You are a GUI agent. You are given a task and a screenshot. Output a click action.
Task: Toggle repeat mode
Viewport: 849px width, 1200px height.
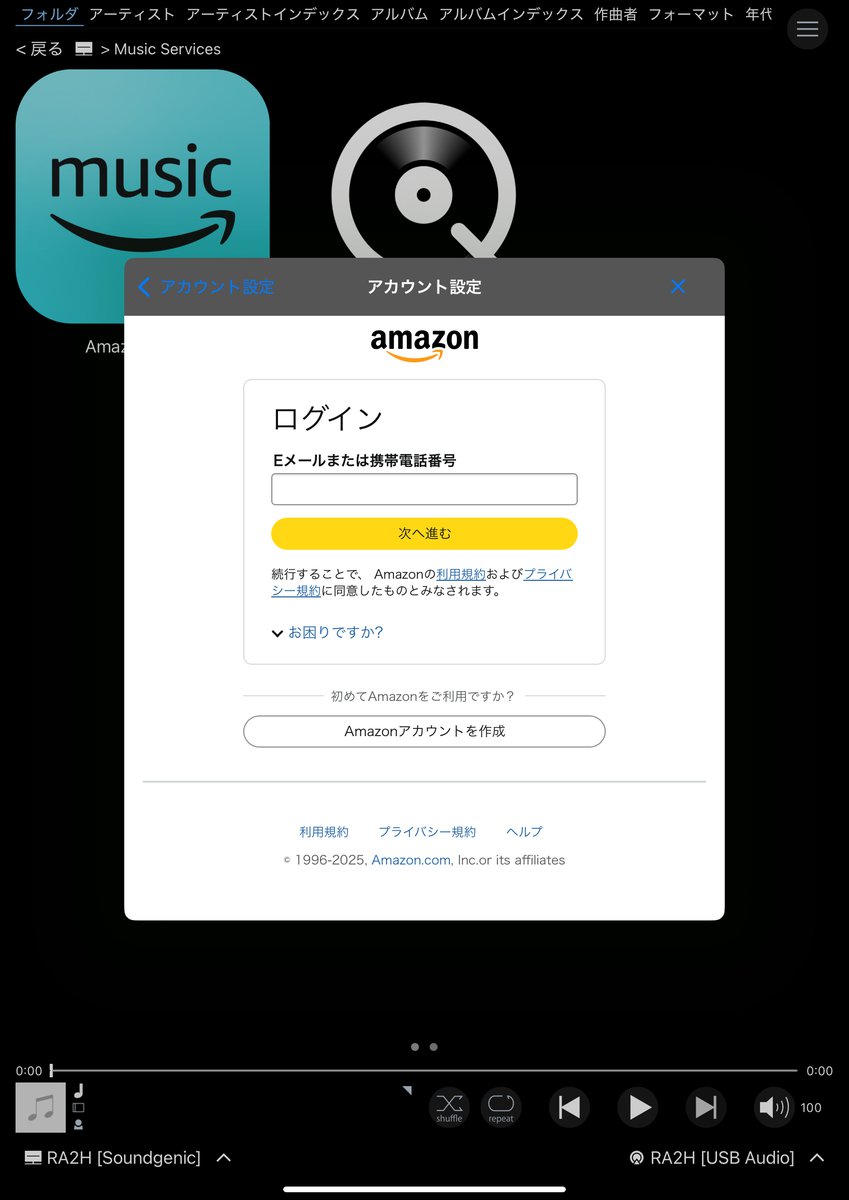(501, 1107)
